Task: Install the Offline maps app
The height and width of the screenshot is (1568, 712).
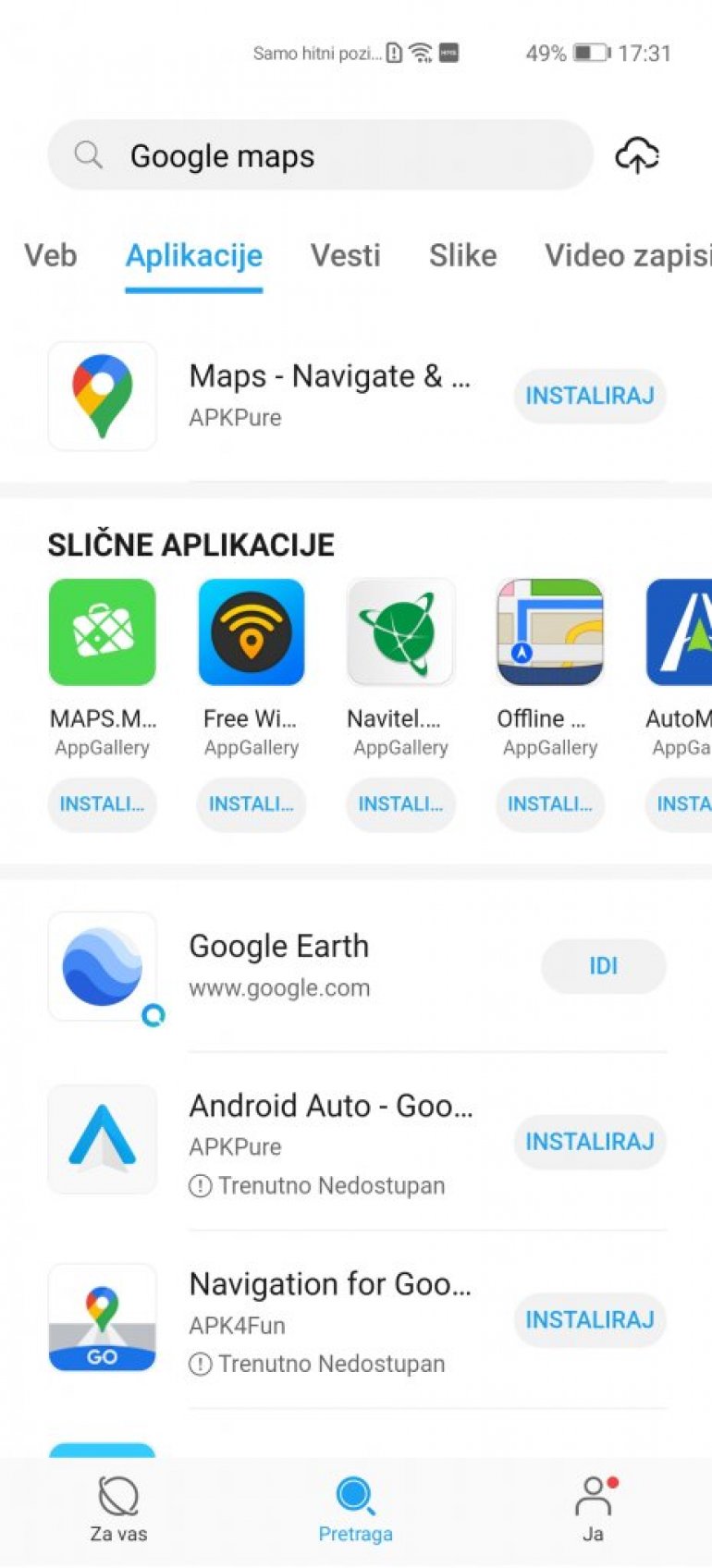Action: 549,803
